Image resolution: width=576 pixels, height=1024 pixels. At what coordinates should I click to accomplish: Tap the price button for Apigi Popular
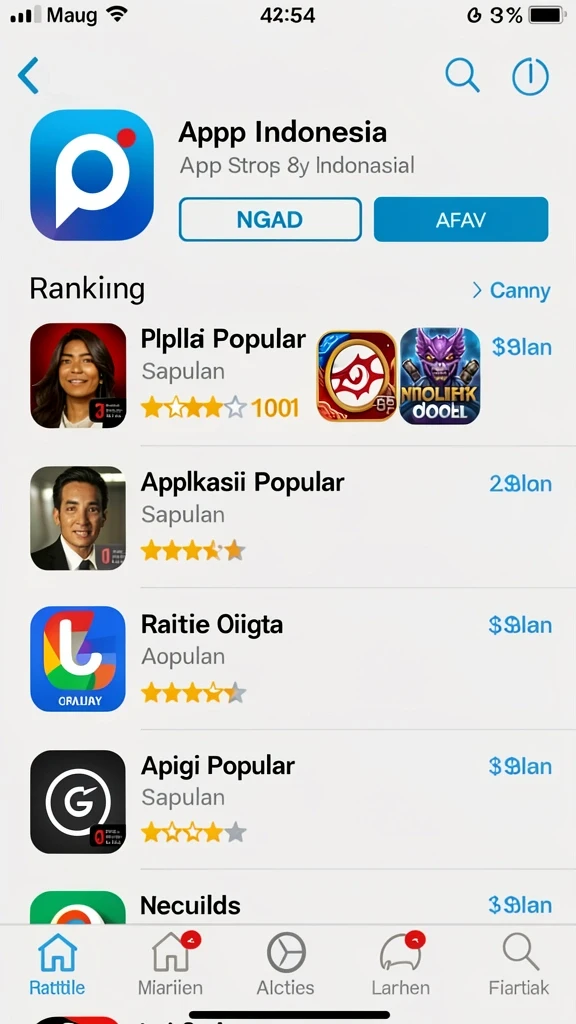[x=520, y=766]
